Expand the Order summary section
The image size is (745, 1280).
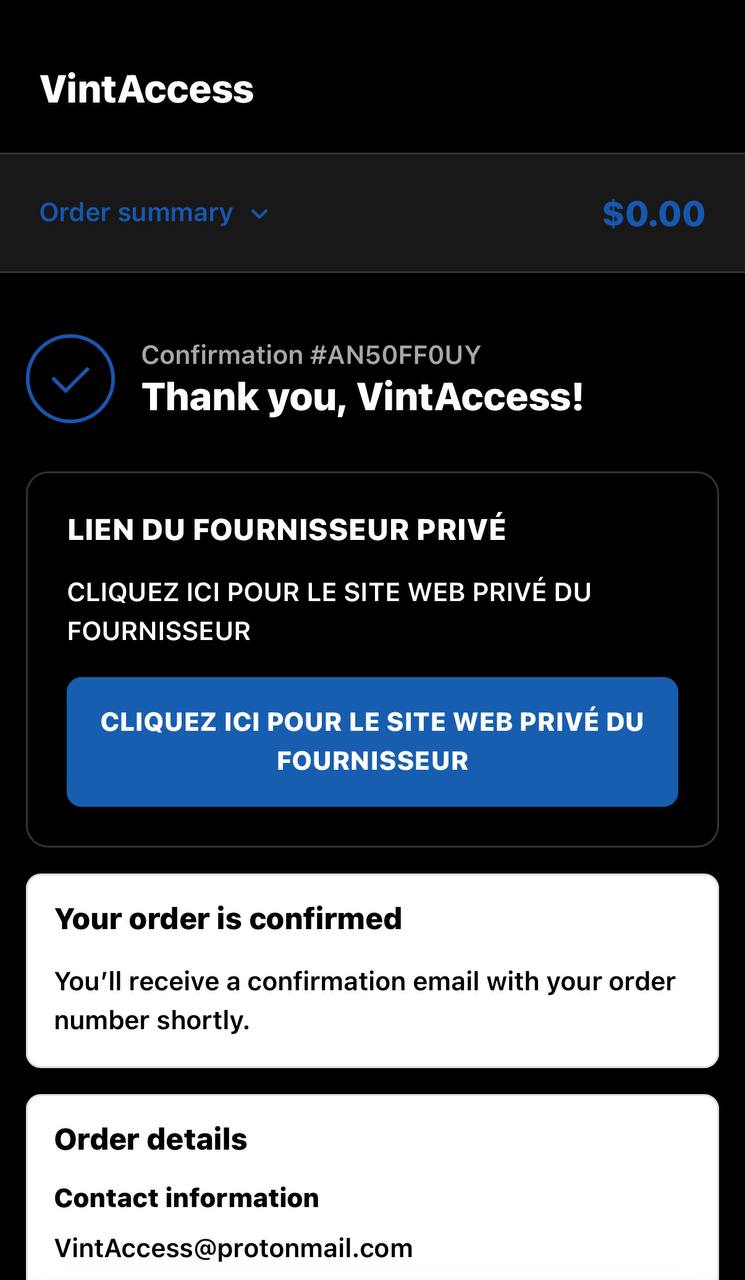coord(153,213)
